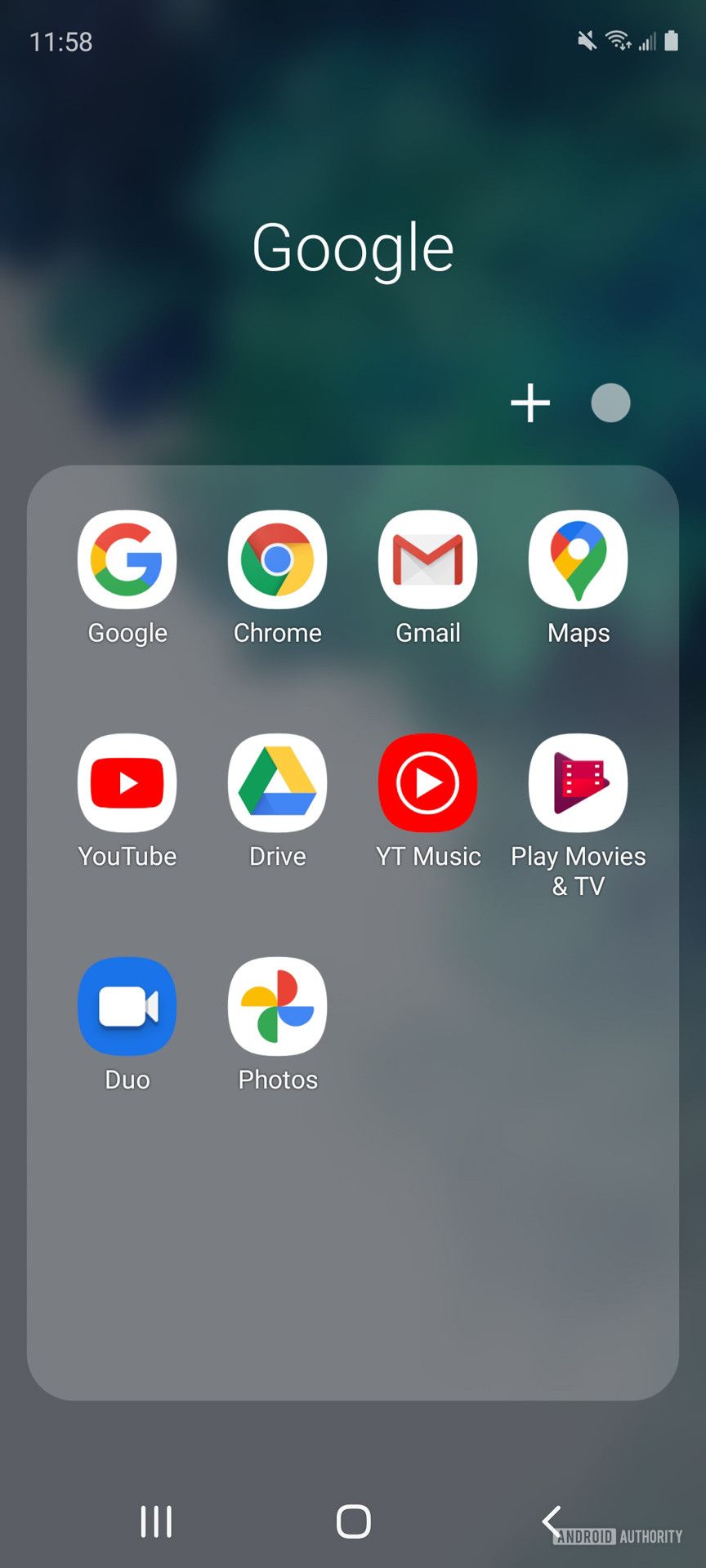Launch YT Music
This screenshot has height=1568, width=706.
pos(428,784)
